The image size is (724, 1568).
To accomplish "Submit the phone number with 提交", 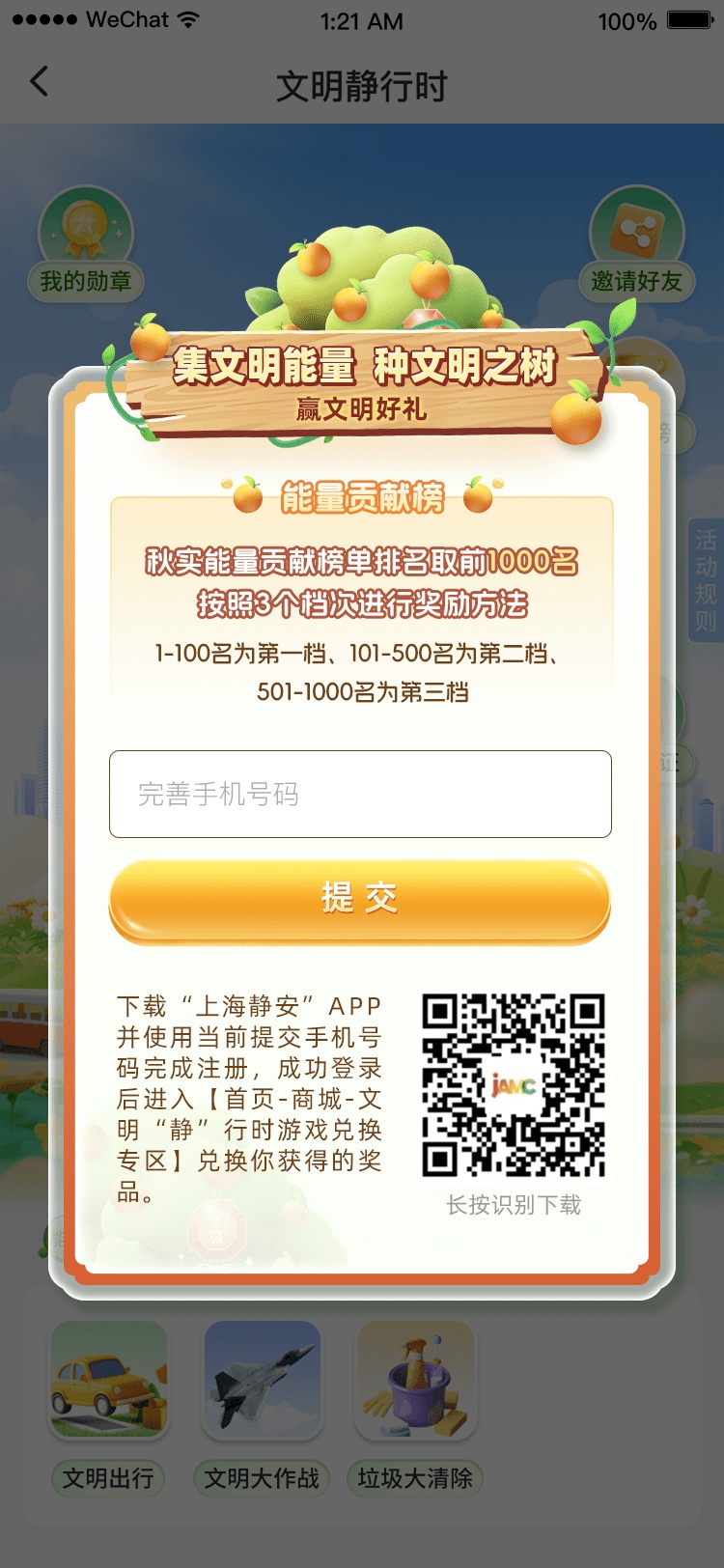I will [360, 900].
